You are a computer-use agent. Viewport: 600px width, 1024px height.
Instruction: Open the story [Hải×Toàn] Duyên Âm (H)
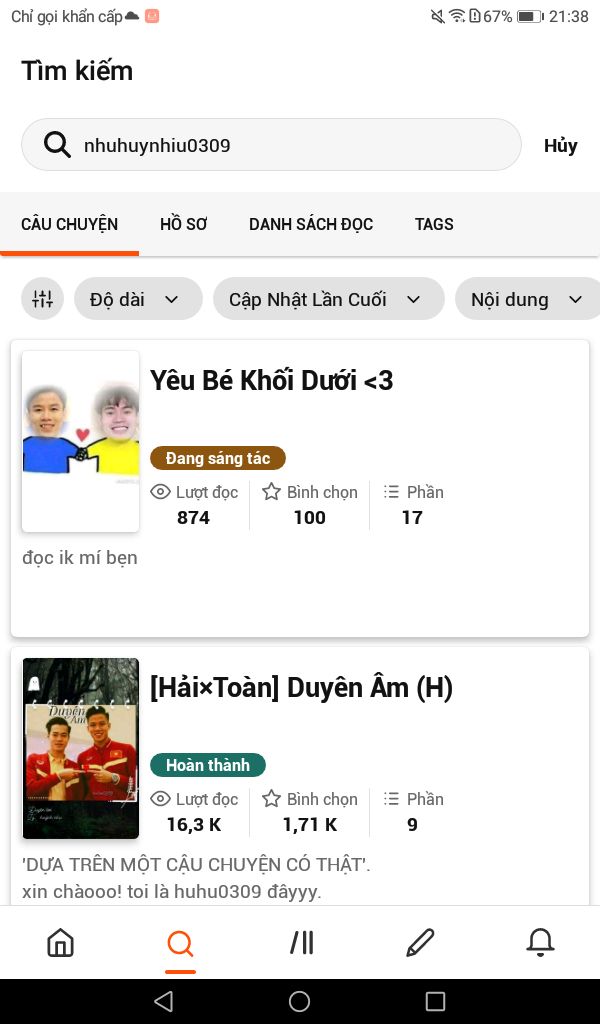pyautogui.click(x=301, y=688)
